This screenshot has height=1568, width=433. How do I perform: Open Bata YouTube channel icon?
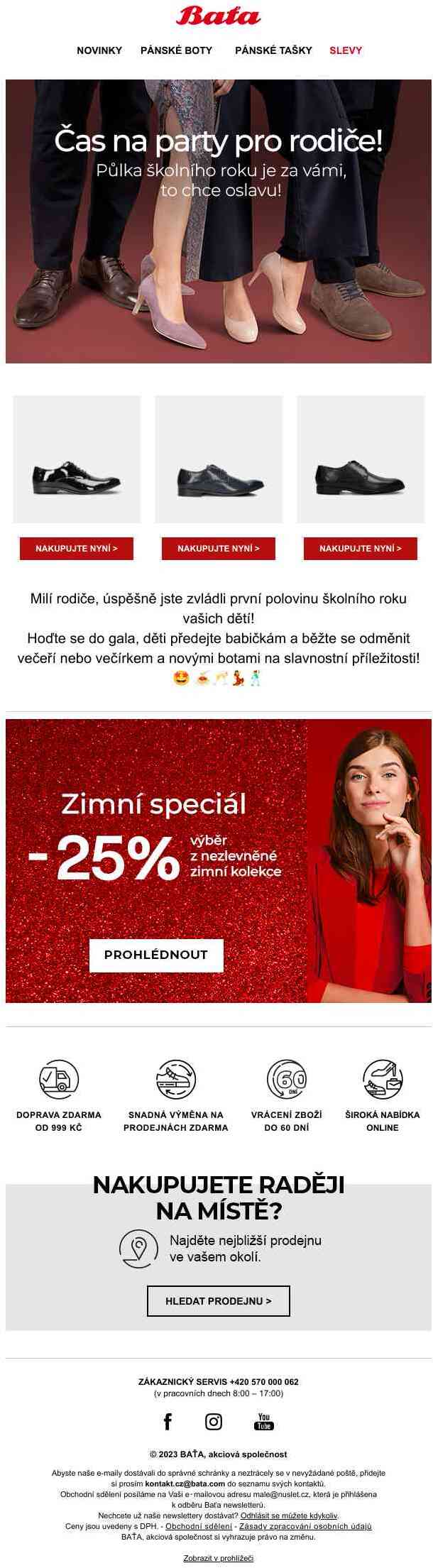pos(263,1422)
